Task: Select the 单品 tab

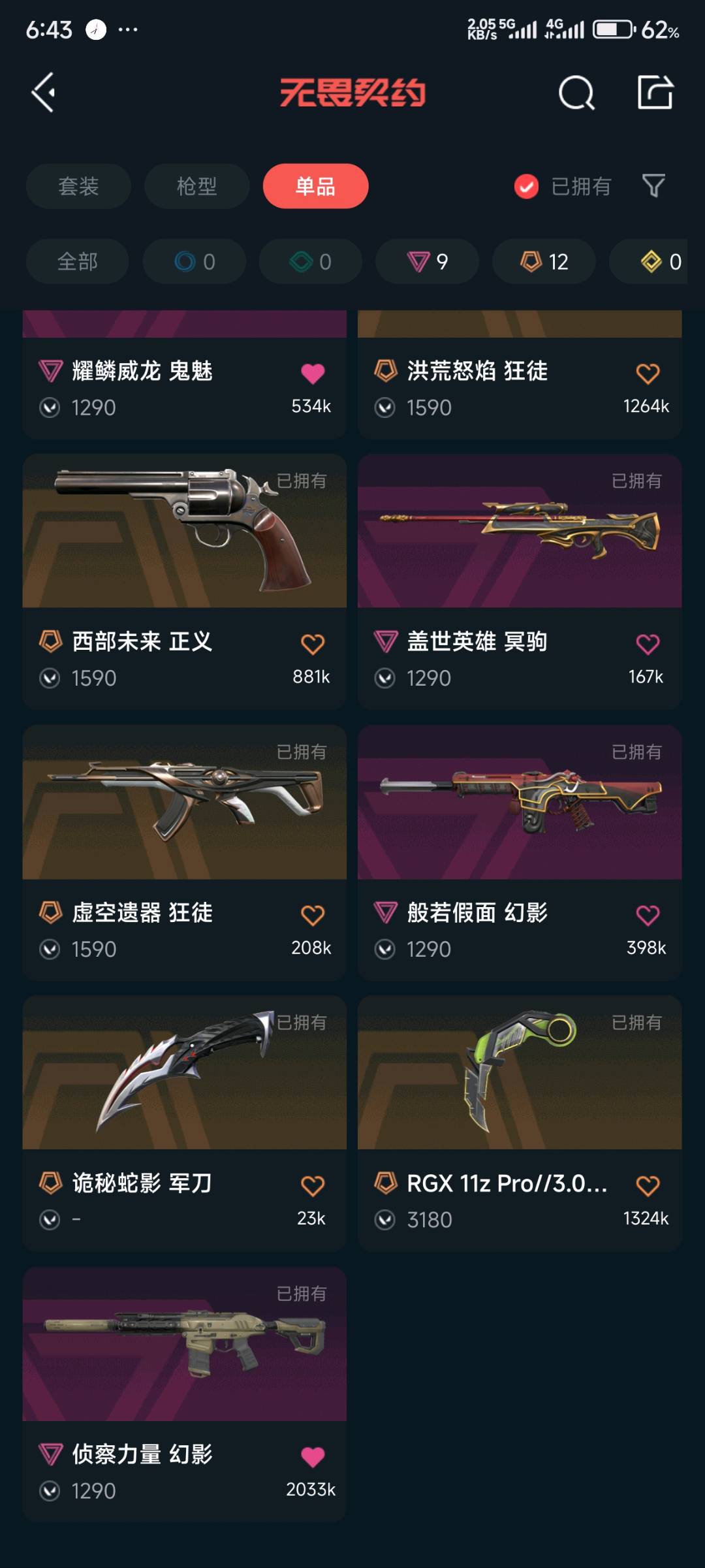Action: point(315,186)
